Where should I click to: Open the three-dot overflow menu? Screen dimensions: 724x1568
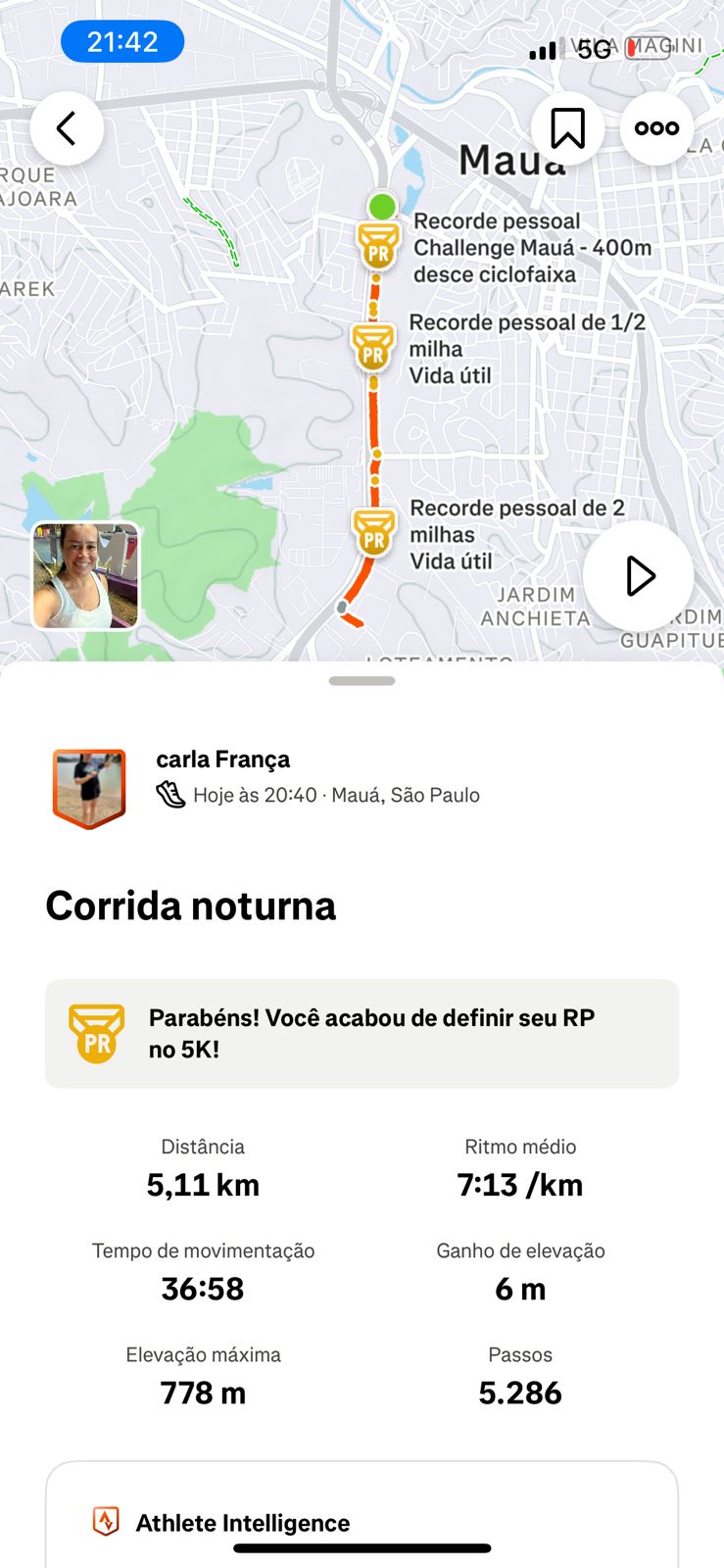(656, 128)
